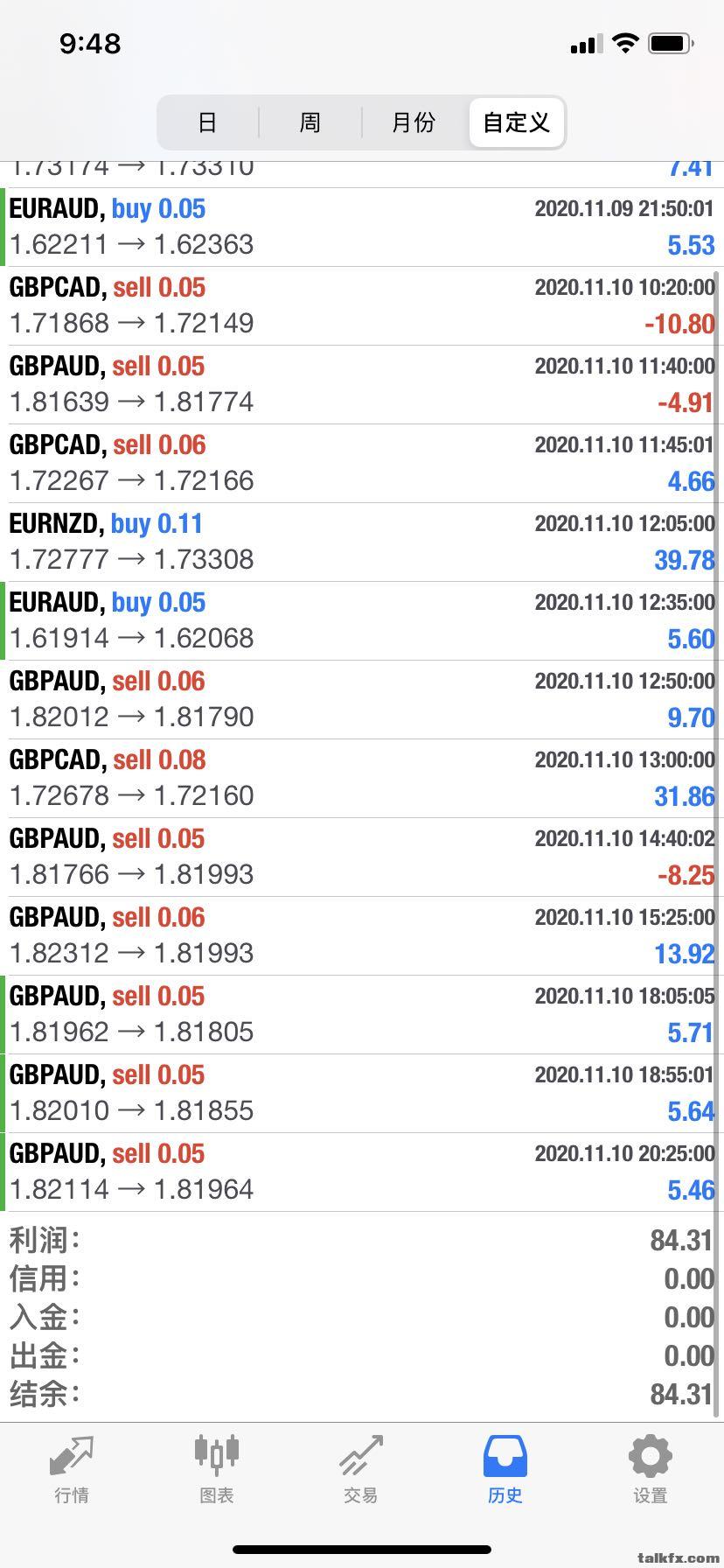Open the GBPAUD sell 0.06 trade with 13.92 profit
Image resolution: width=724 pixels, height=1568 pixels.
[x=362, y=935]
